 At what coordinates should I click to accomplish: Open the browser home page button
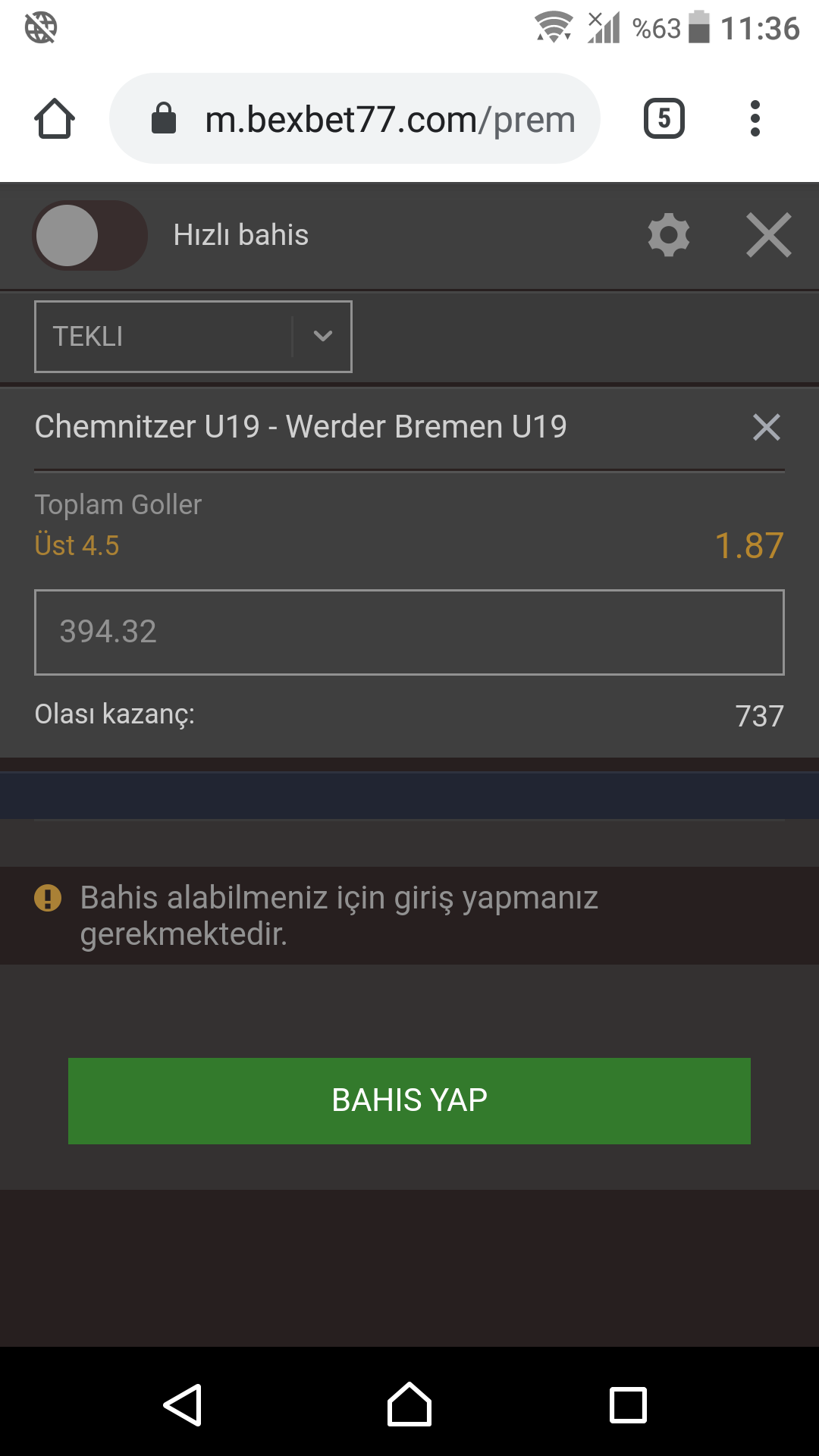click(55, 119)
